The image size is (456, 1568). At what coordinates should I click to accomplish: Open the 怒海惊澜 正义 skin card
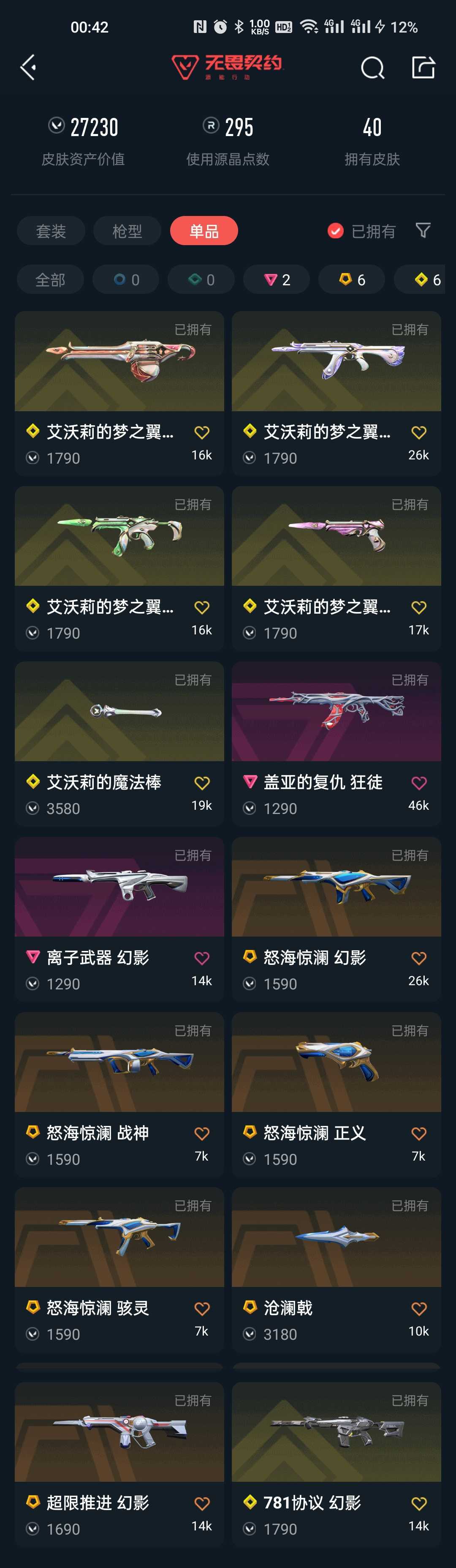point(336,1095)
